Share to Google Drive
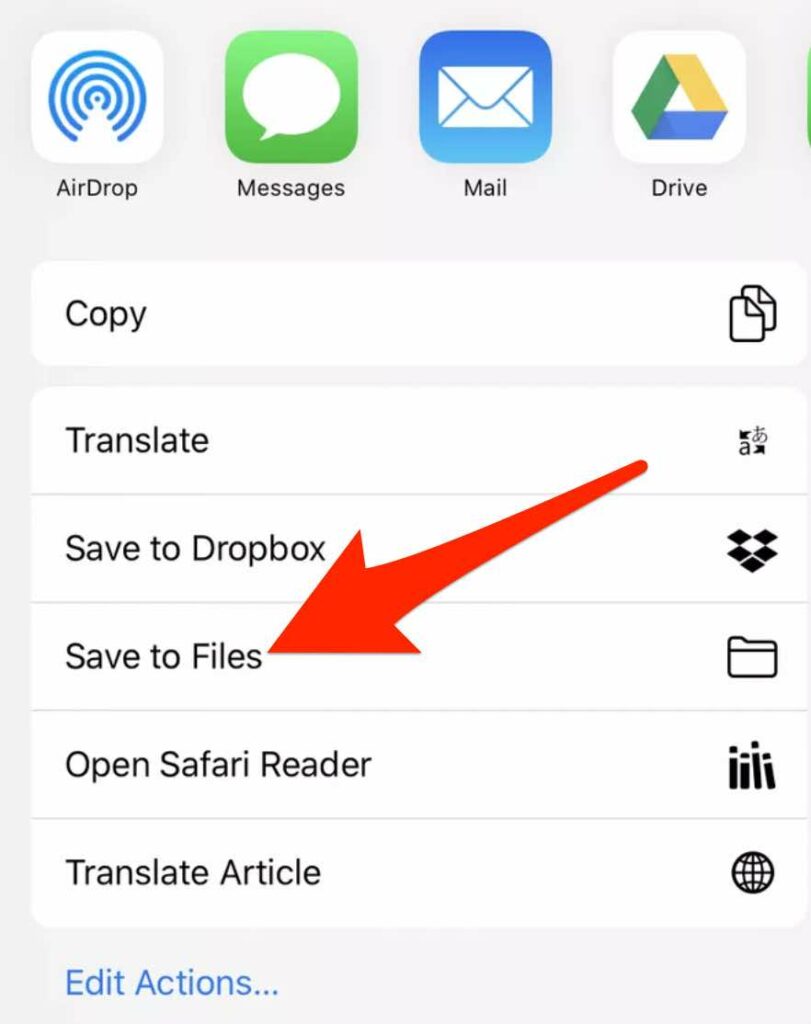This screenshot has width=811, height=1024. [679, 98]
